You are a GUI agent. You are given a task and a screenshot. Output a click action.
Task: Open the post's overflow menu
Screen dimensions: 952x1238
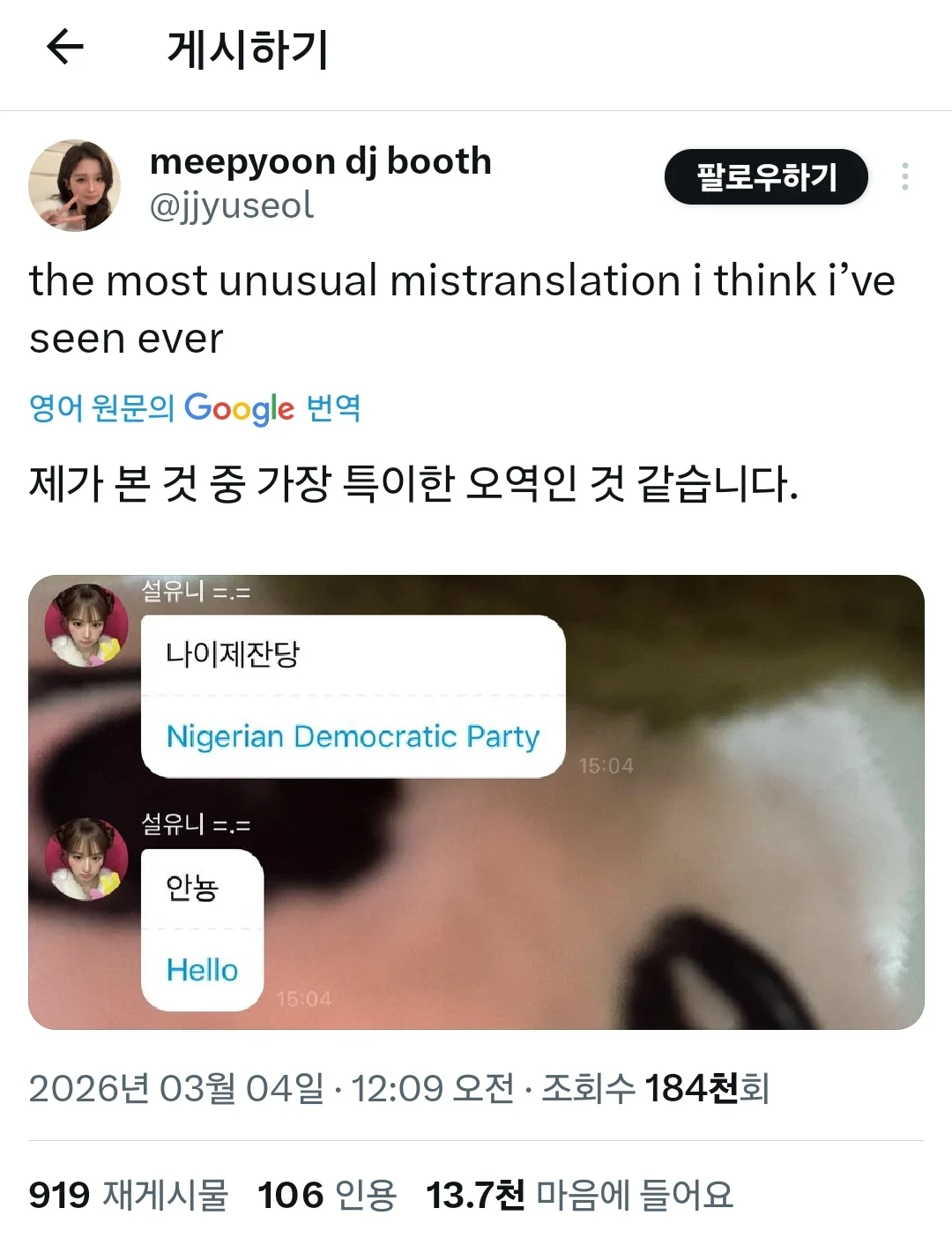tap(904, 177)
